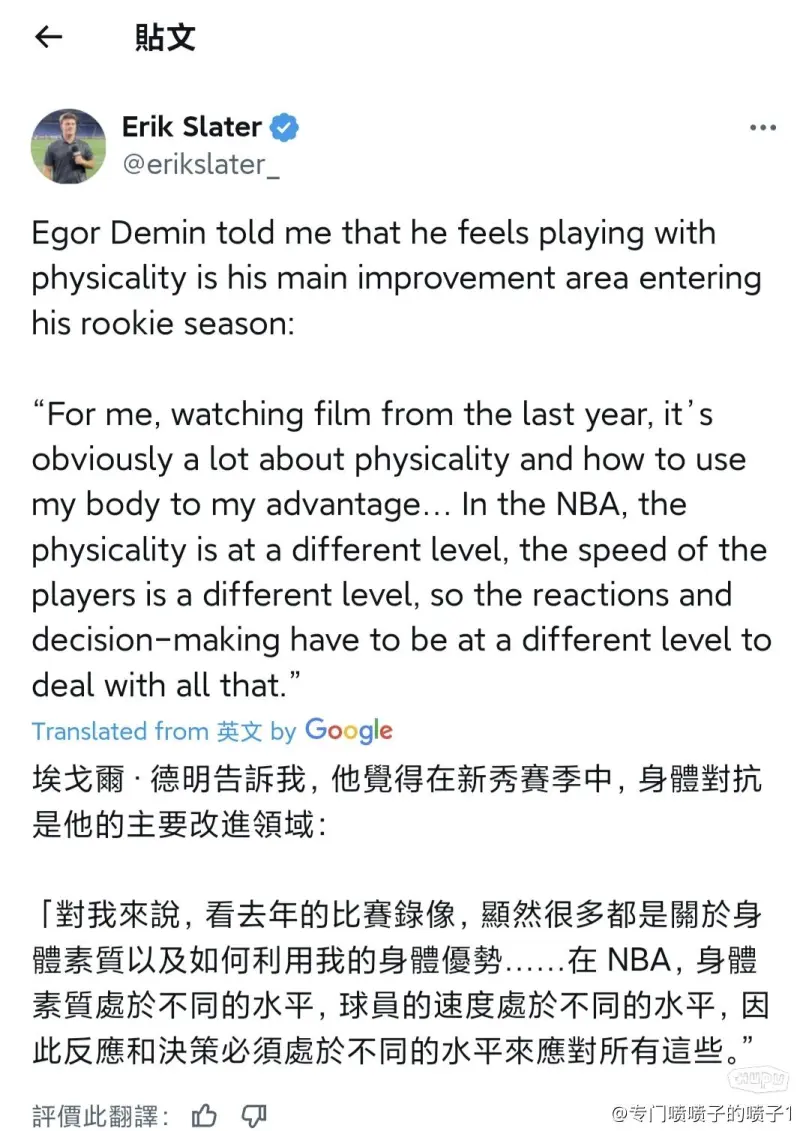Expand the post actions via the ellipsis
Viewport: 800px width, 1131px height.
click(x=762, y=127)
